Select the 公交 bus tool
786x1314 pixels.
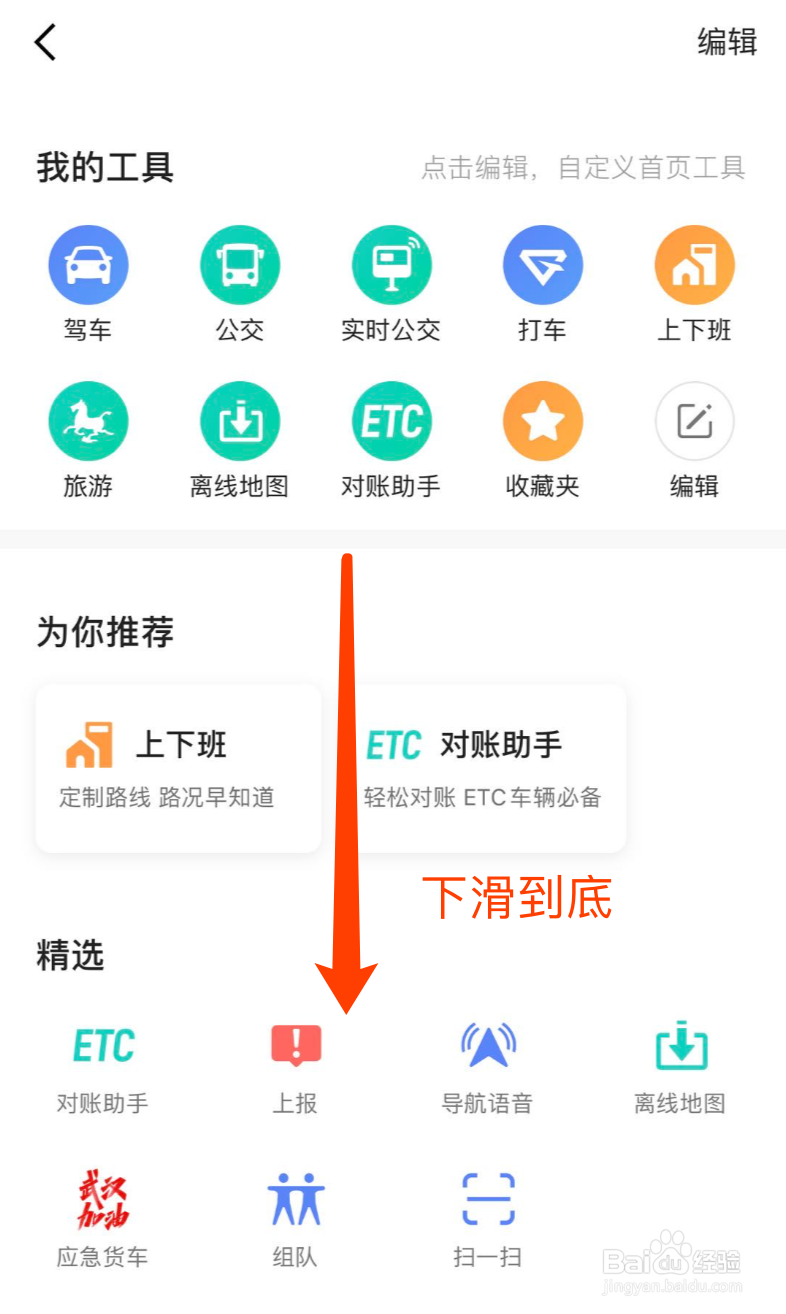[240, 264]
